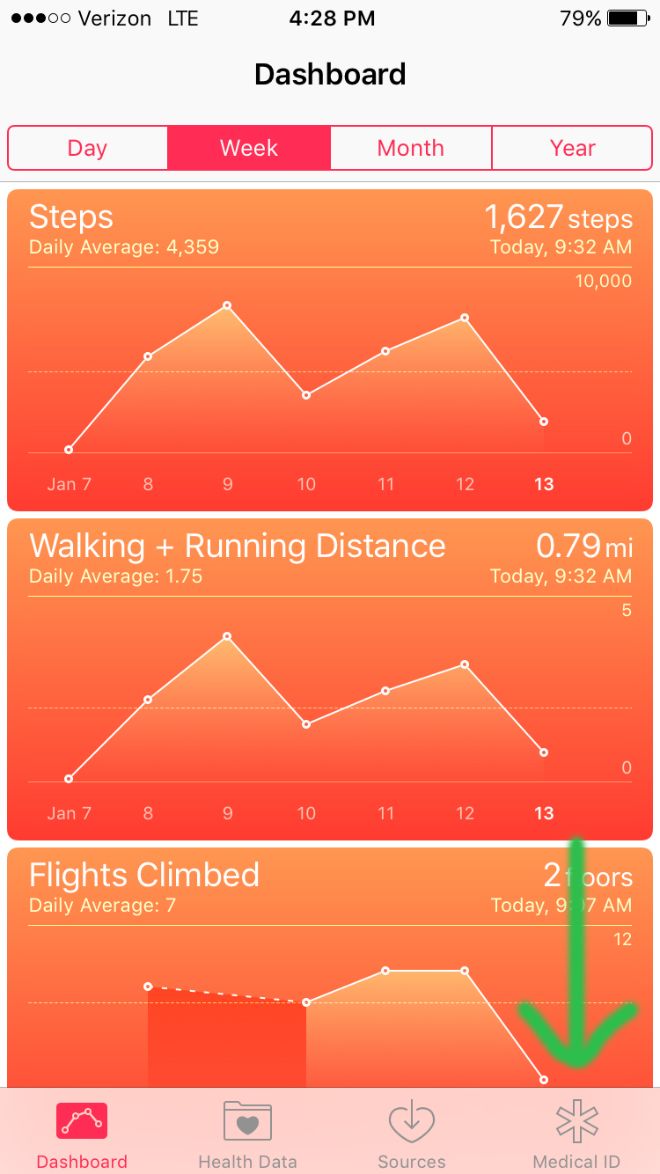Open the Health Data tab
This screenshot has height=1174, width=660.
tap(248, 1134)
